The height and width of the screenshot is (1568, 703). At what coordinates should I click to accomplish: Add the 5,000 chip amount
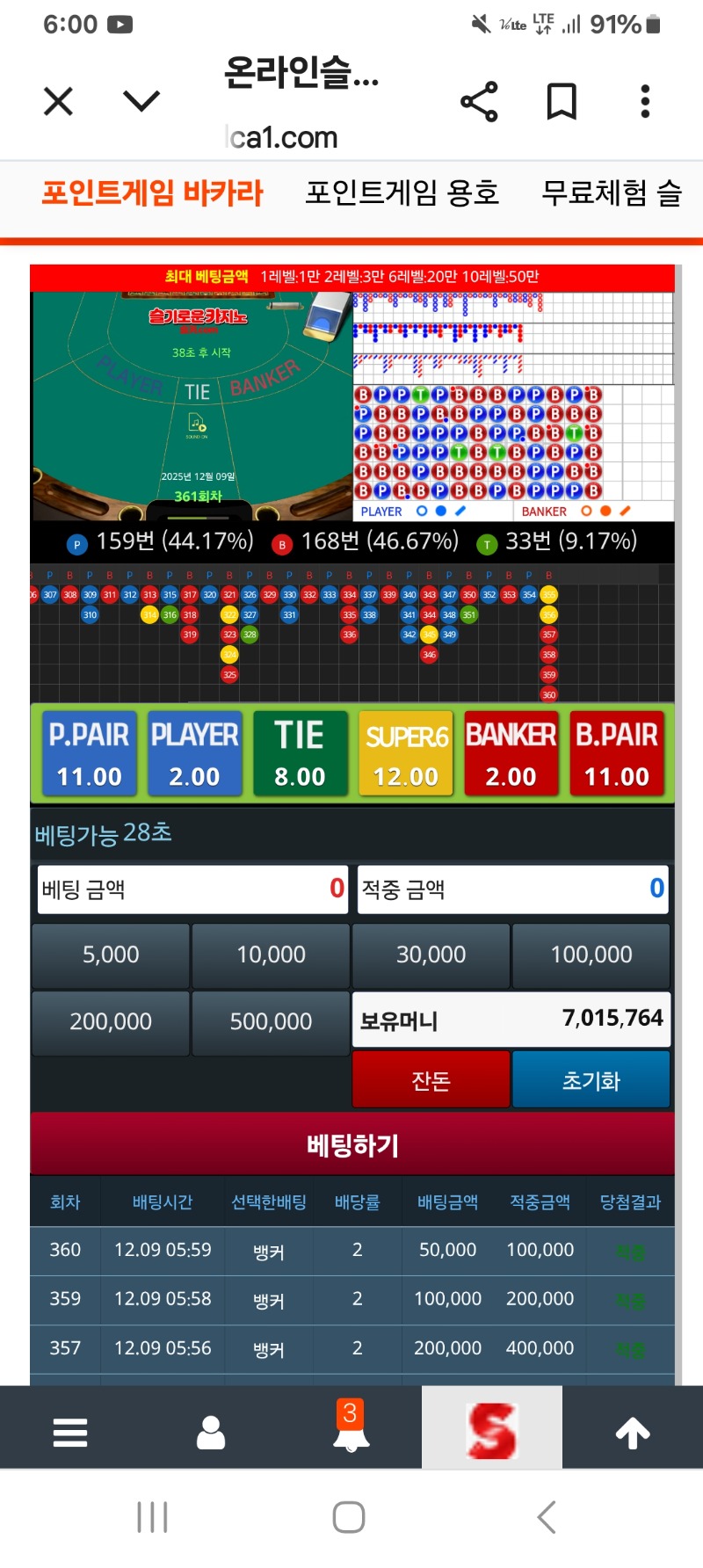click(111, 955)
